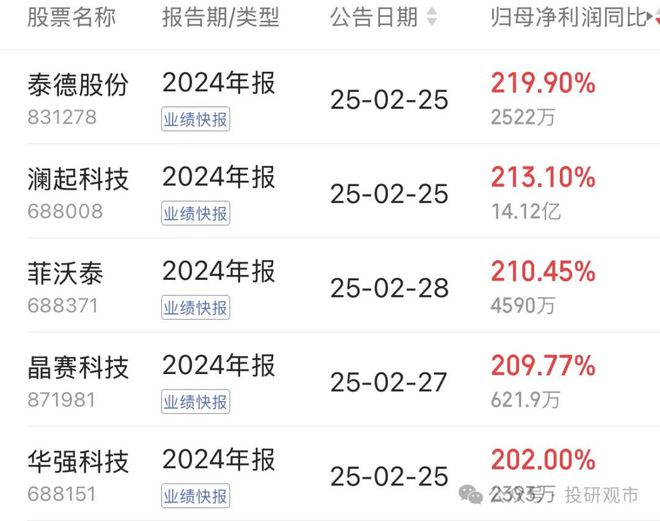Open the 晶赛科技 stock row
Viewport: 660px width, 521px height.
78,368
